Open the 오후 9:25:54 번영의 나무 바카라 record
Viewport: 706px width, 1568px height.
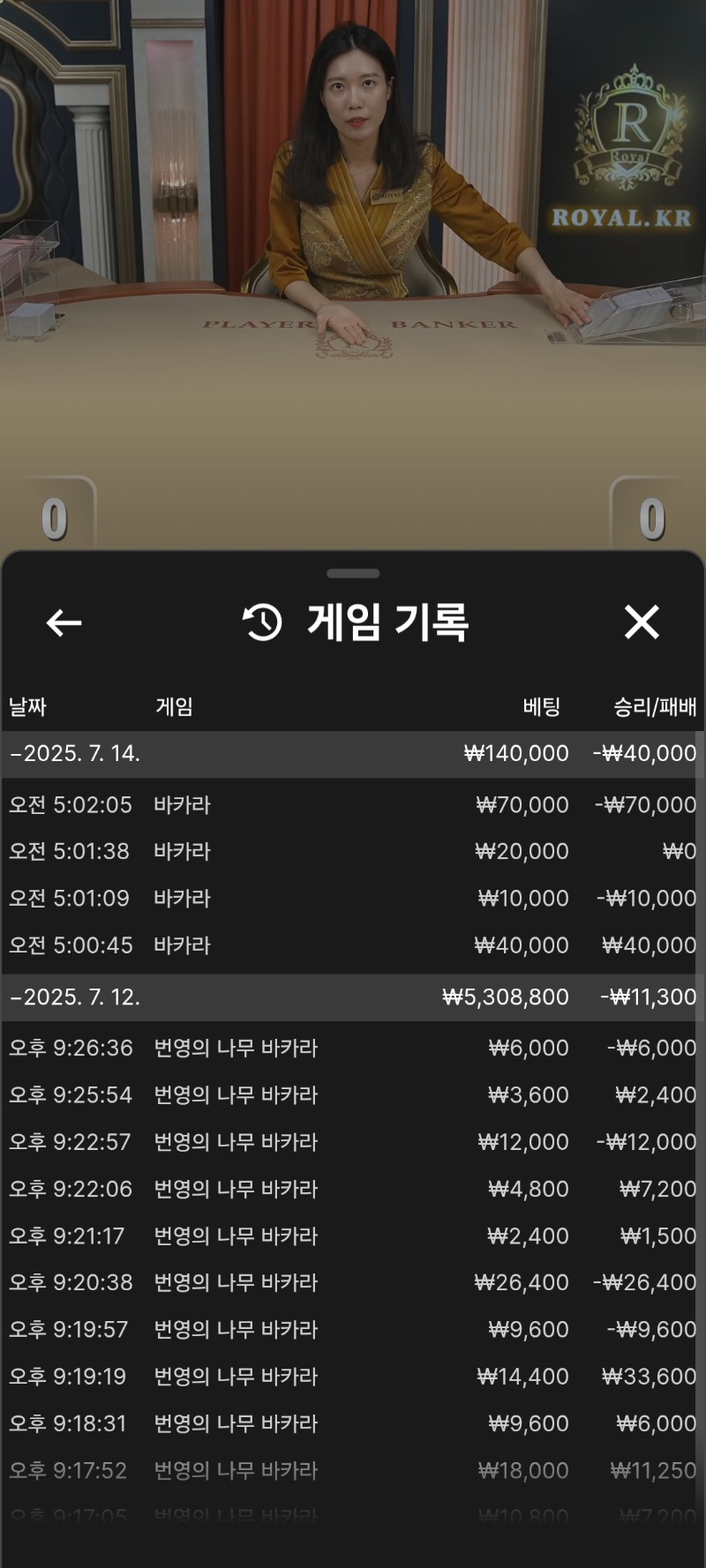(x=353, y=1094)
